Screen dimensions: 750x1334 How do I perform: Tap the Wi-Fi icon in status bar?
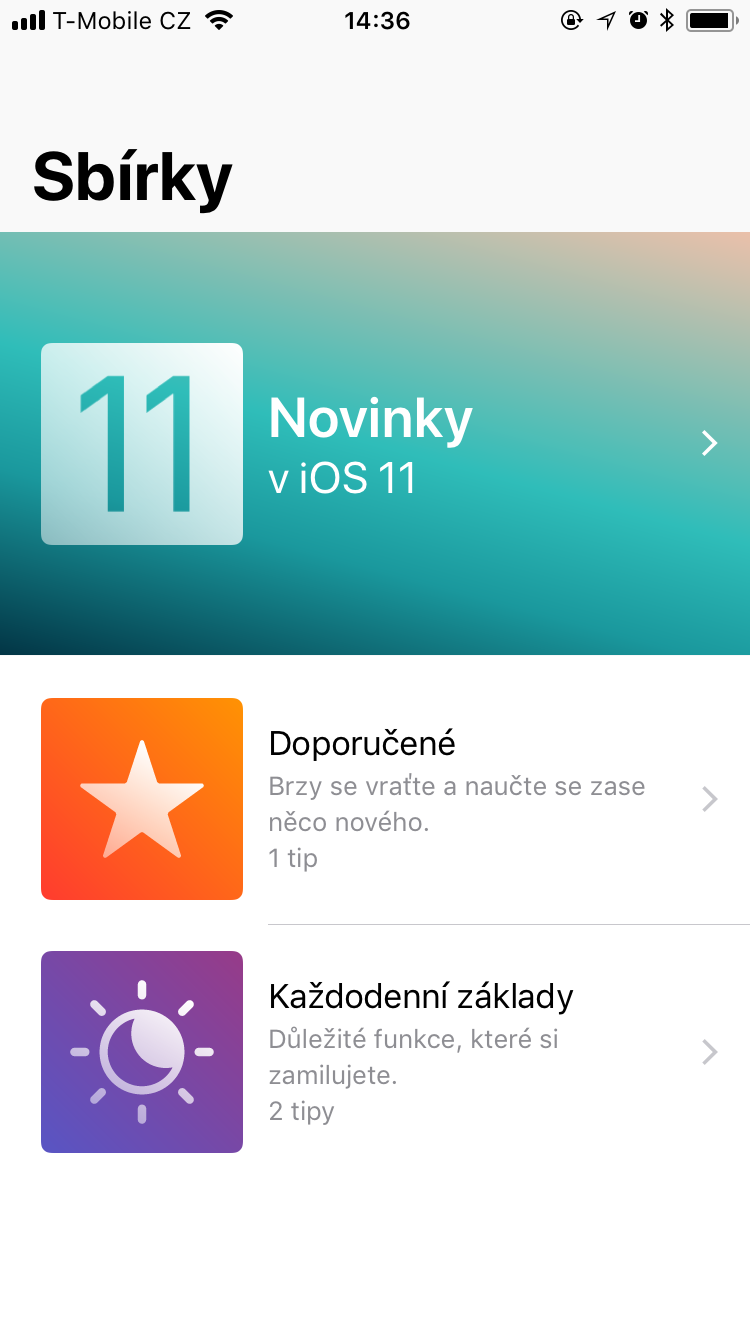click(x=217, y=20)
